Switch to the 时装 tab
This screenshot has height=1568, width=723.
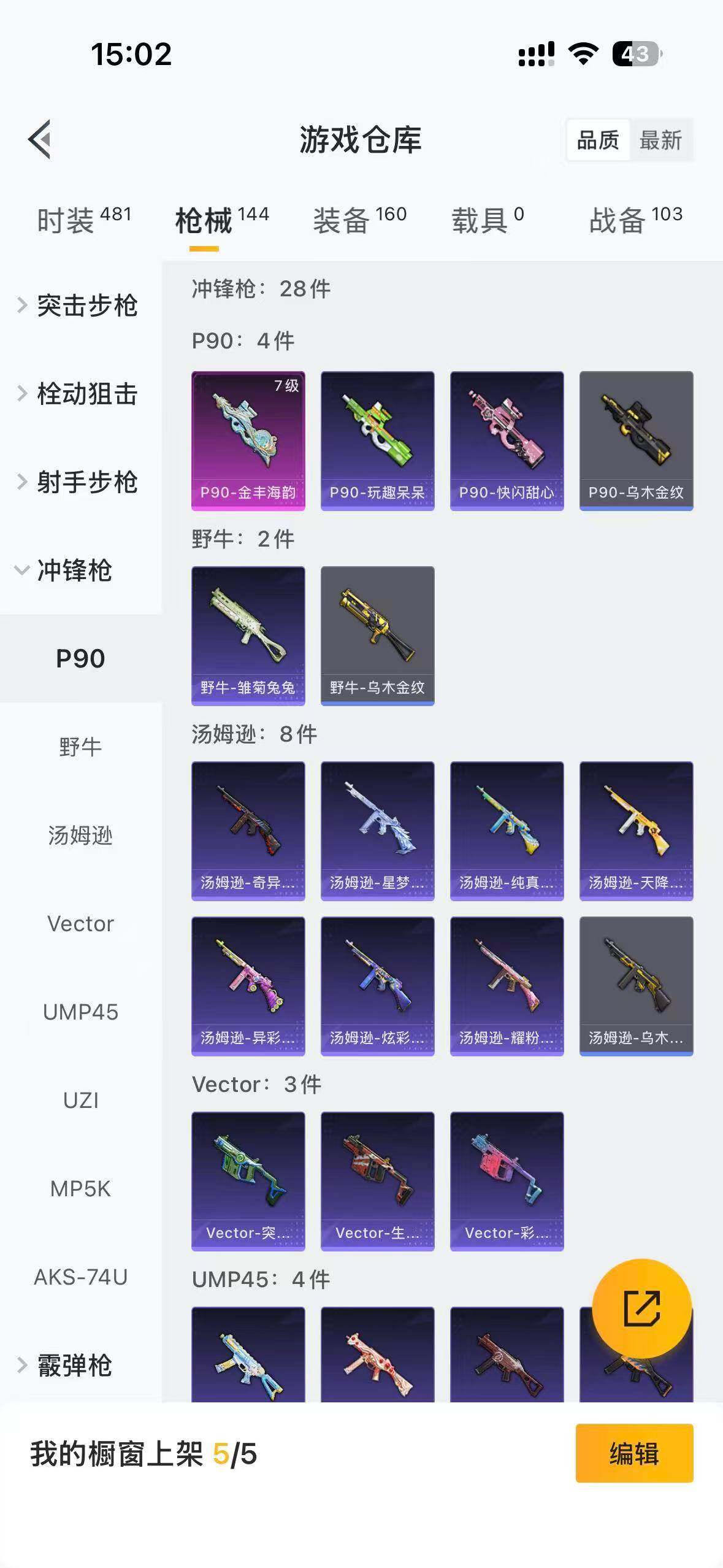(x=84, y=220)
